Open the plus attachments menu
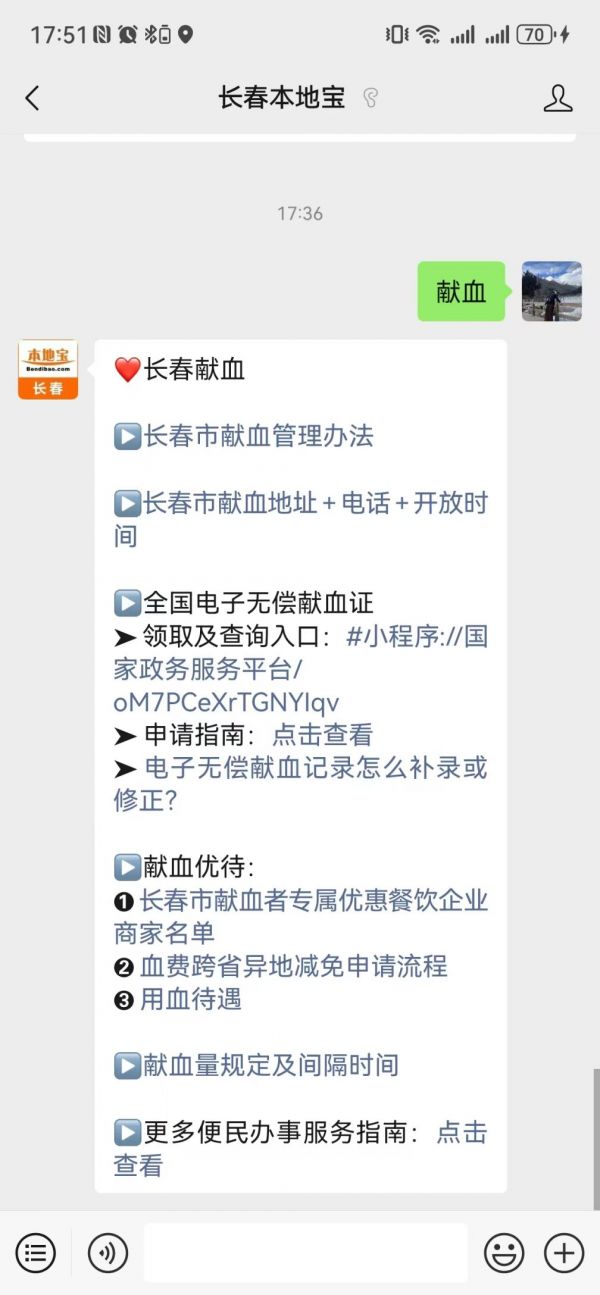 click(563, 1252)
